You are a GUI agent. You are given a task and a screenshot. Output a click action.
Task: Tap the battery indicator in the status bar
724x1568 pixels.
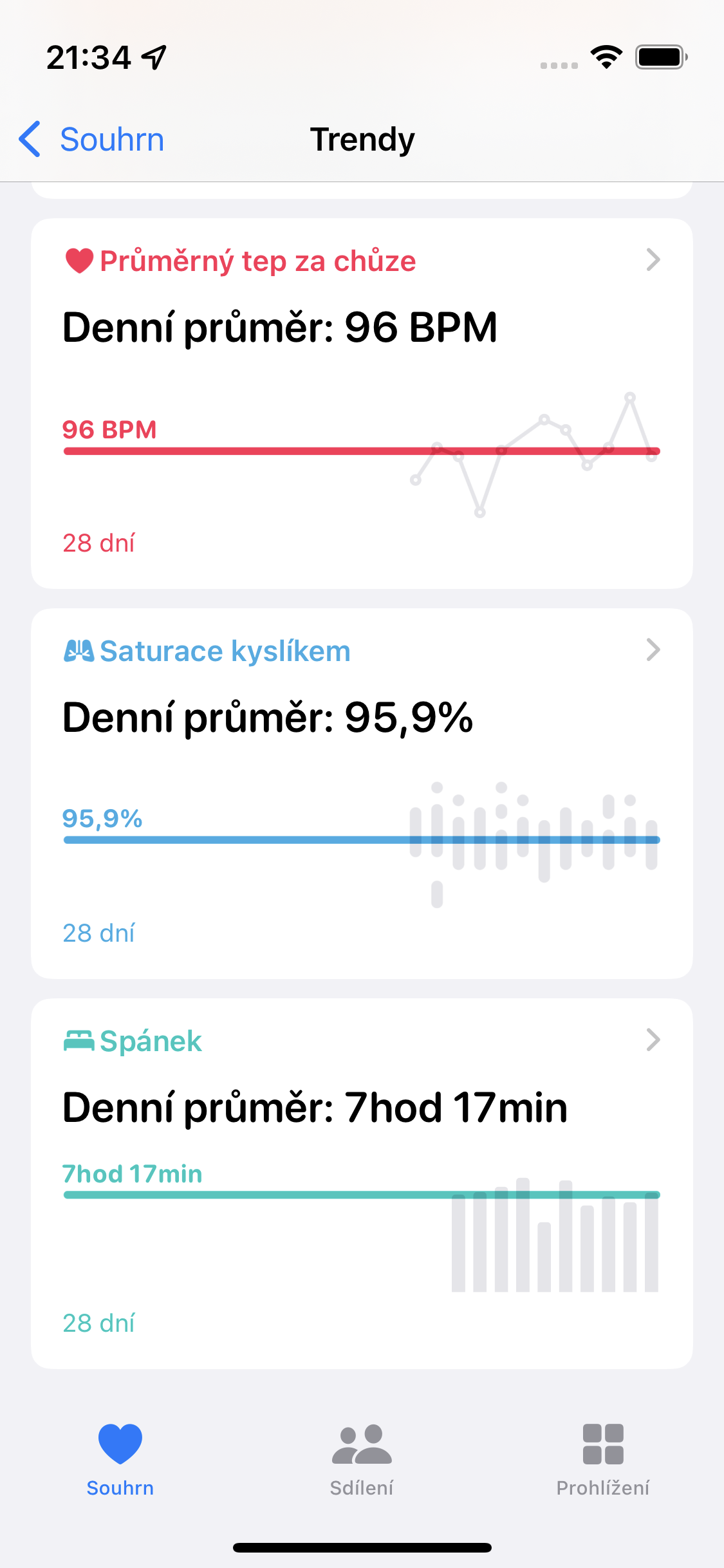[660, 57]
